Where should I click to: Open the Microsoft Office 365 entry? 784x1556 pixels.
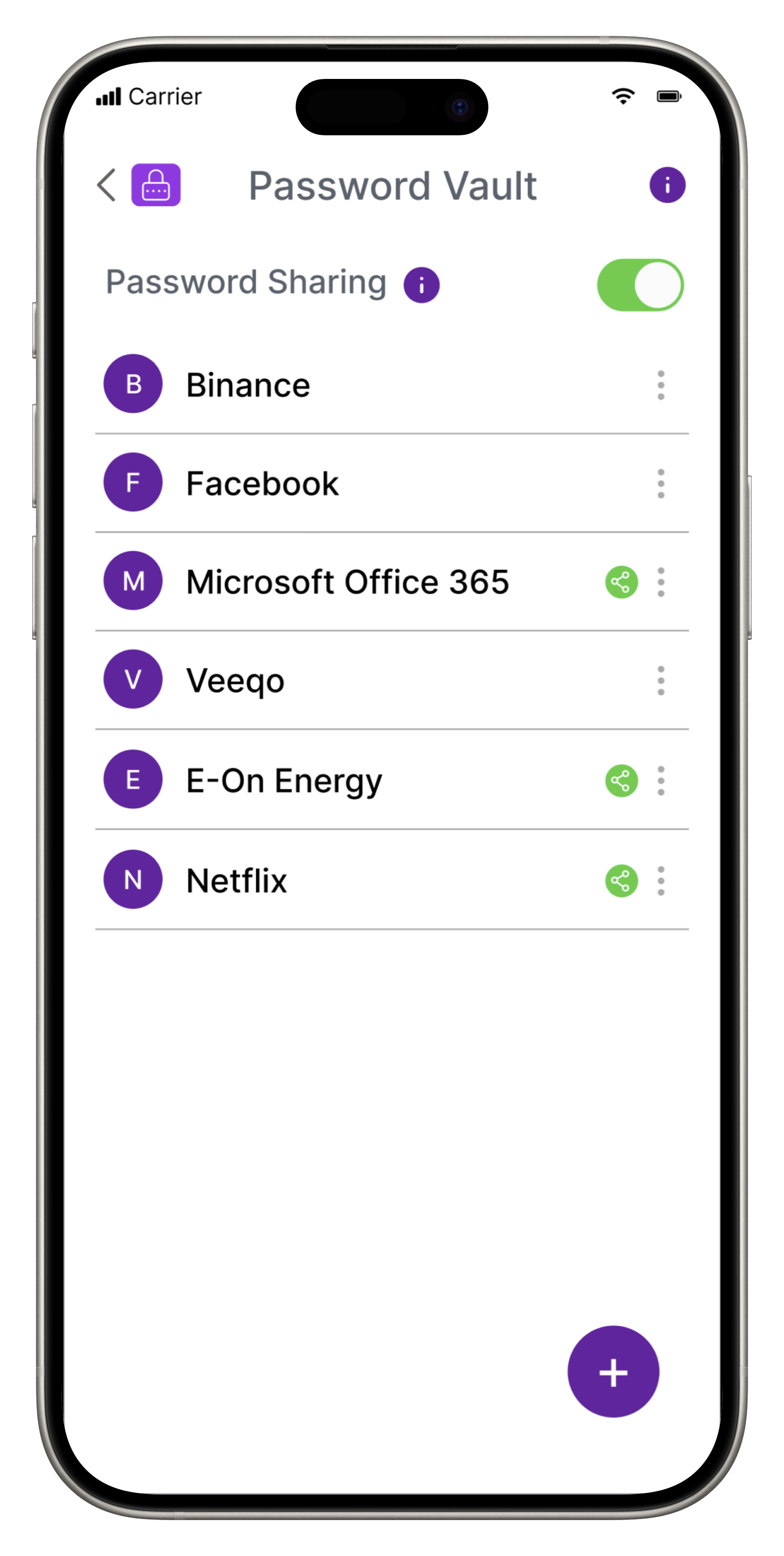[x=347, y=582]
